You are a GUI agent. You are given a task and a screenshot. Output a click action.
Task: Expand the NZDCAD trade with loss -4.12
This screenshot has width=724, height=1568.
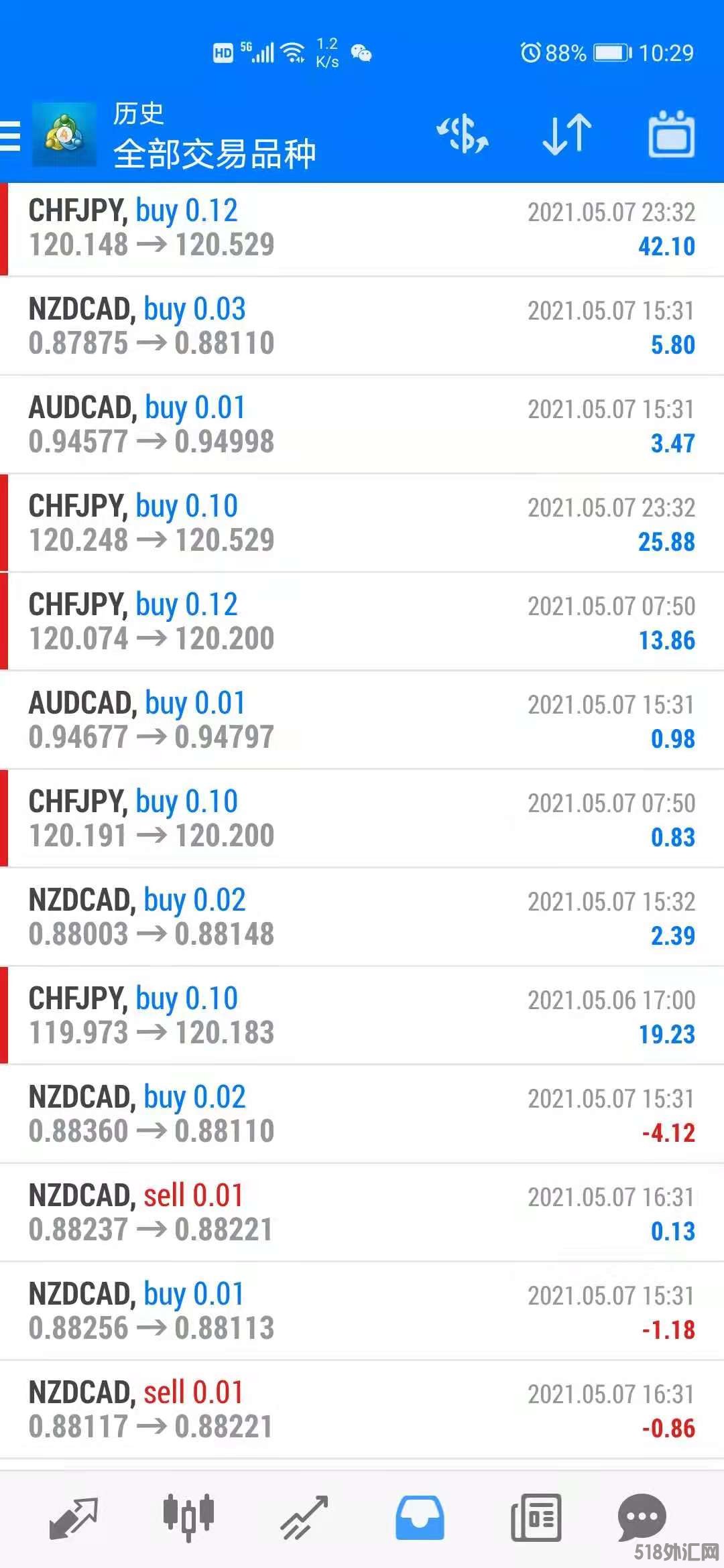pyautogui.click(x=362, y=1115)
